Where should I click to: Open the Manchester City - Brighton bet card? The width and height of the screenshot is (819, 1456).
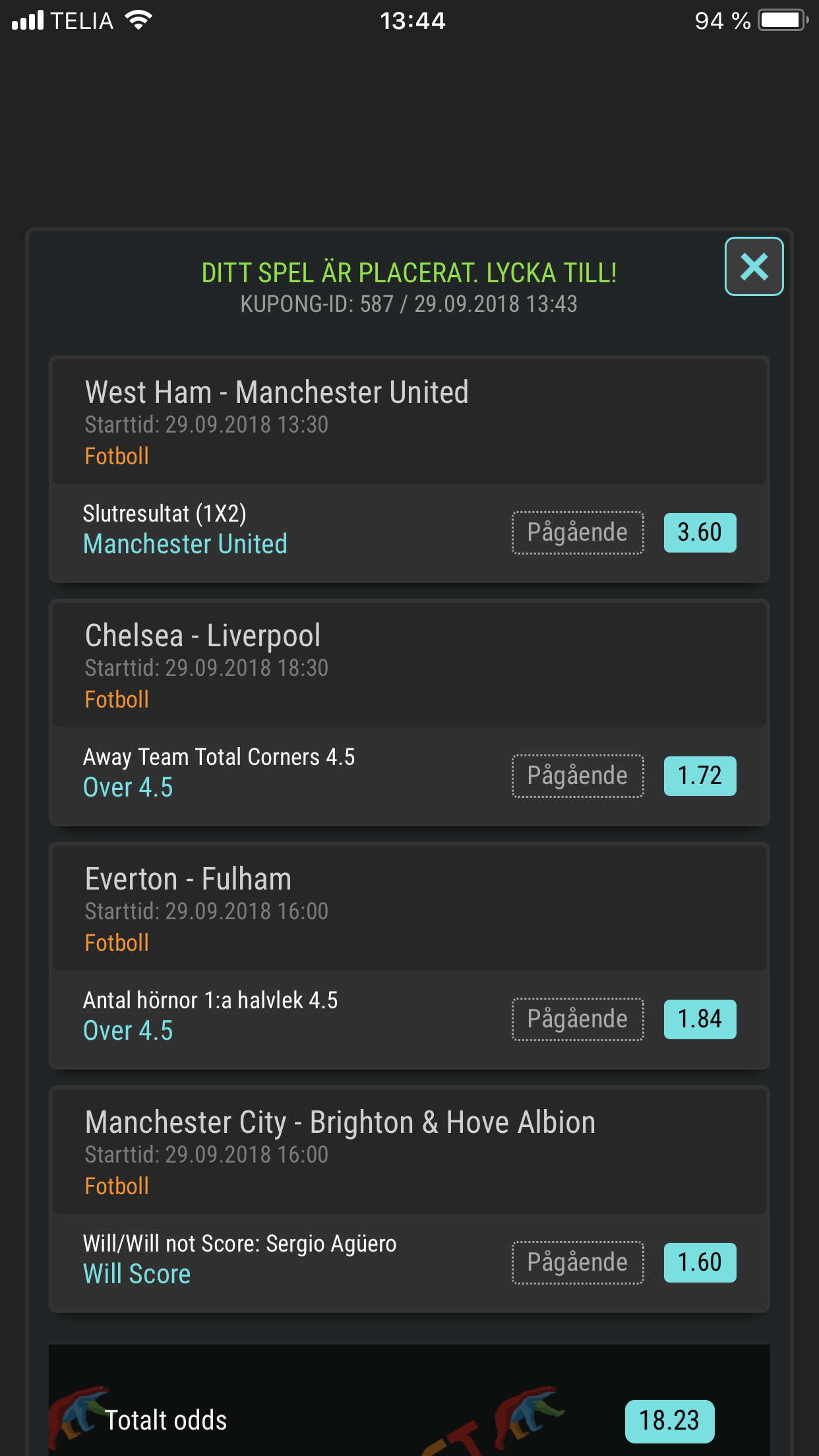[409, 1199]
